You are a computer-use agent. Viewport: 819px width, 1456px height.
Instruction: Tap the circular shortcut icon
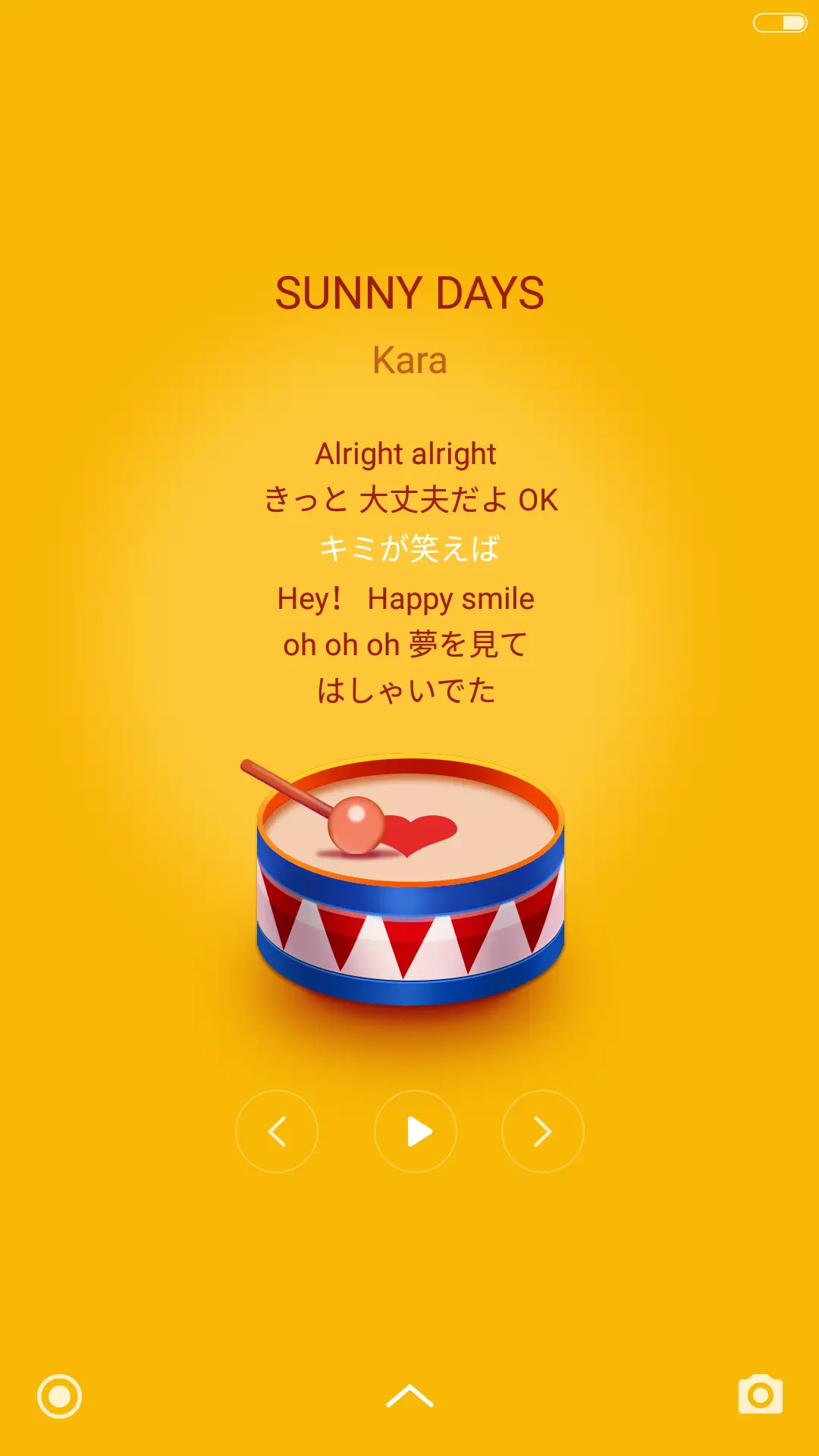pyautogui.click(x=59, y=1395)
